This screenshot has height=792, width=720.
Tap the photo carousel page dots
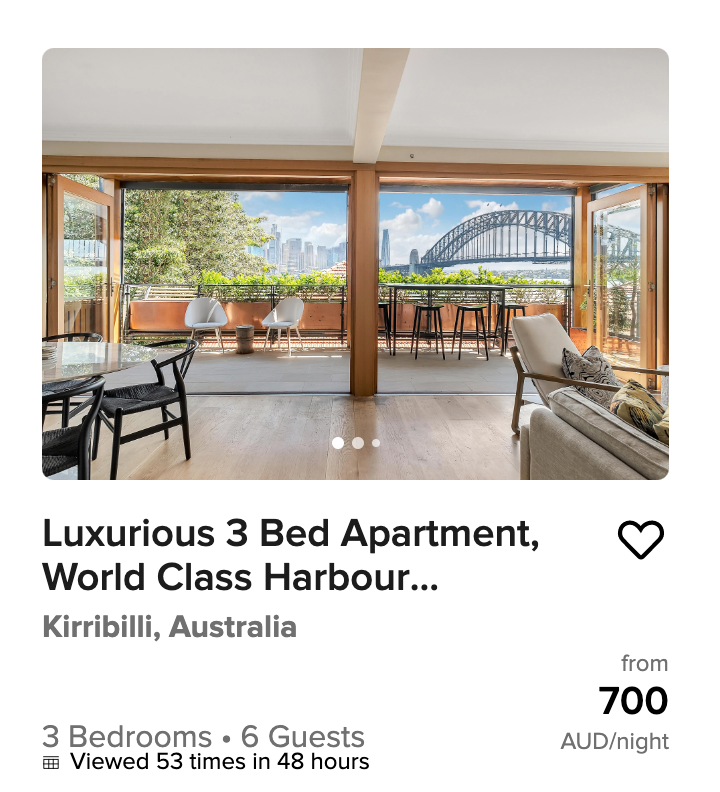pos(356,442)
